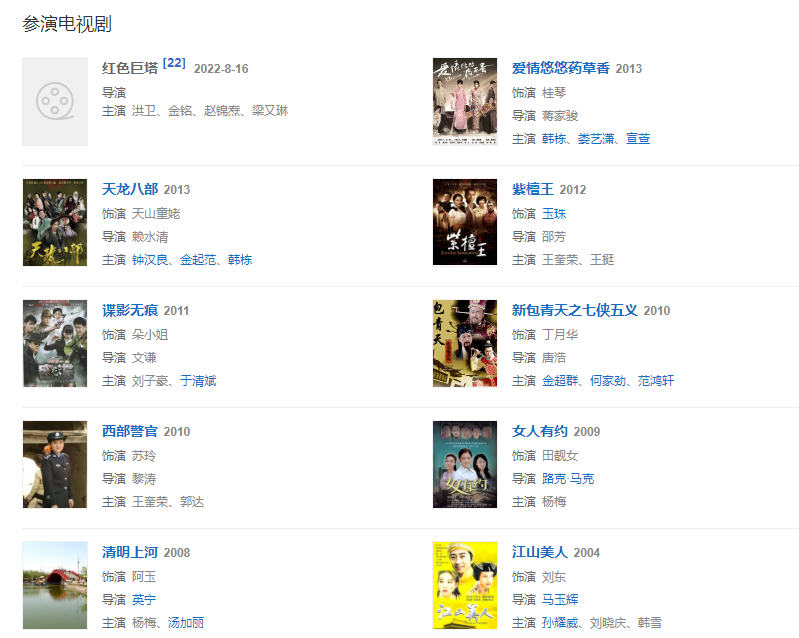Open the 清明上河 title link
This screenshot has width=799, height=638.
tap(131, 552)
